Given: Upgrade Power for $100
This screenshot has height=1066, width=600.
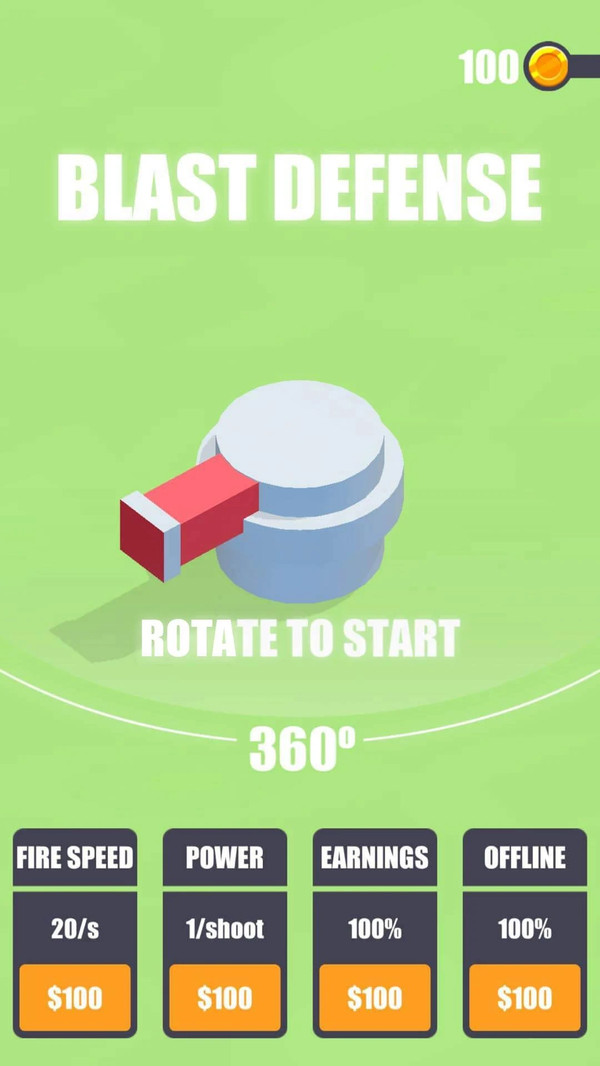Looking at the screenshot, I should [225, 997].
